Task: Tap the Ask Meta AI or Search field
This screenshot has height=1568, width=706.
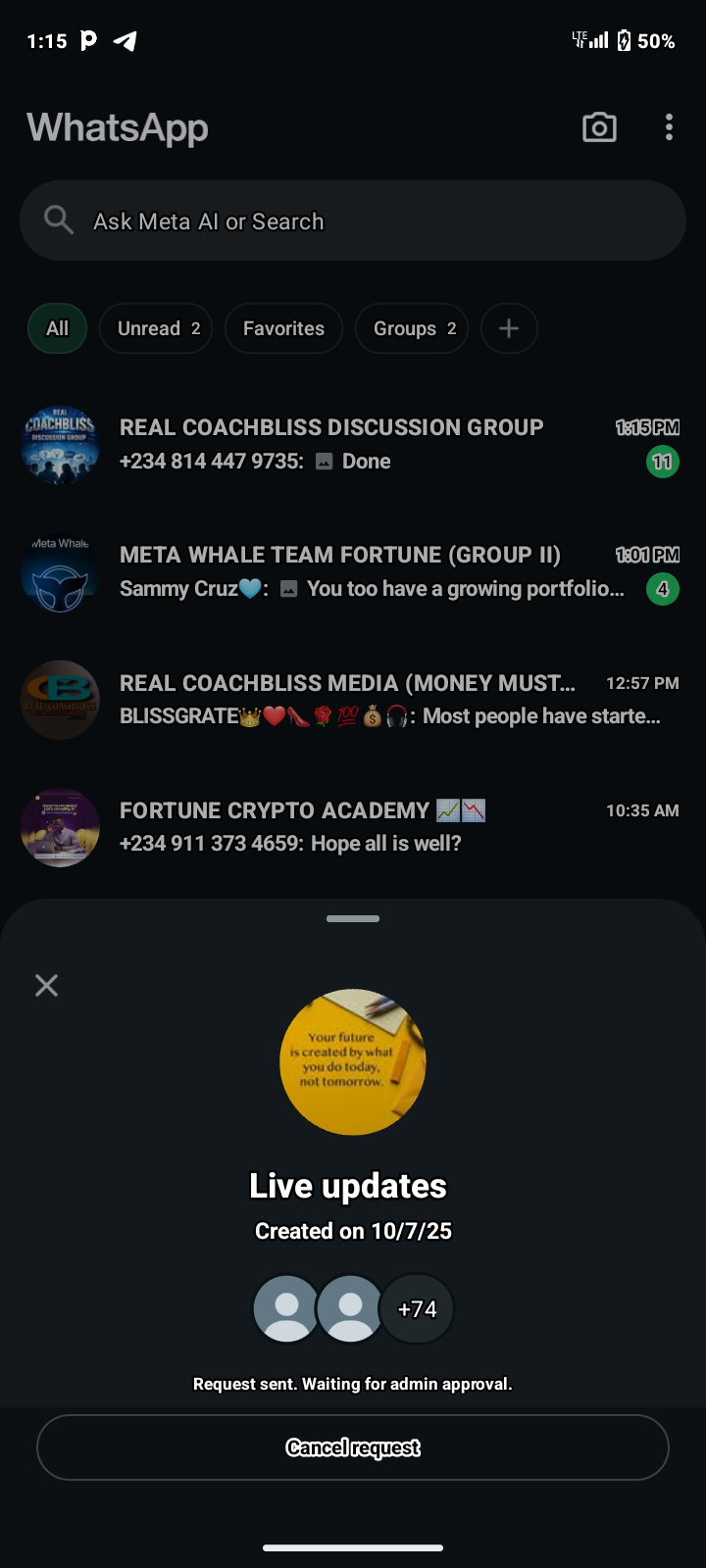Action: [x=353, y=221]
